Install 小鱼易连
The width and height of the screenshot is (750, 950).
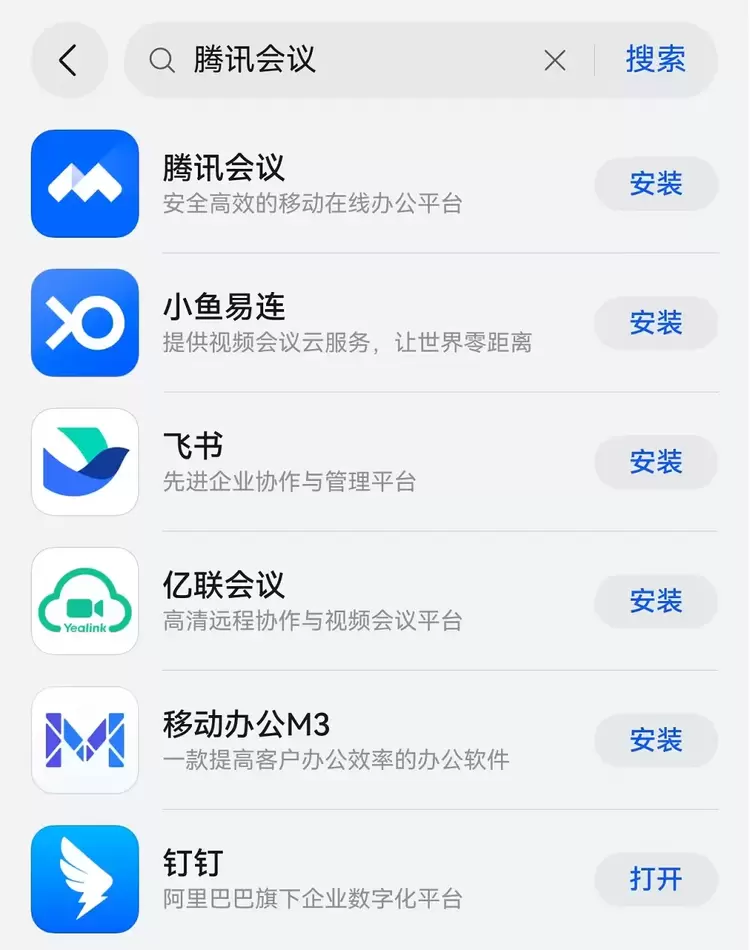tap(656, 323)
